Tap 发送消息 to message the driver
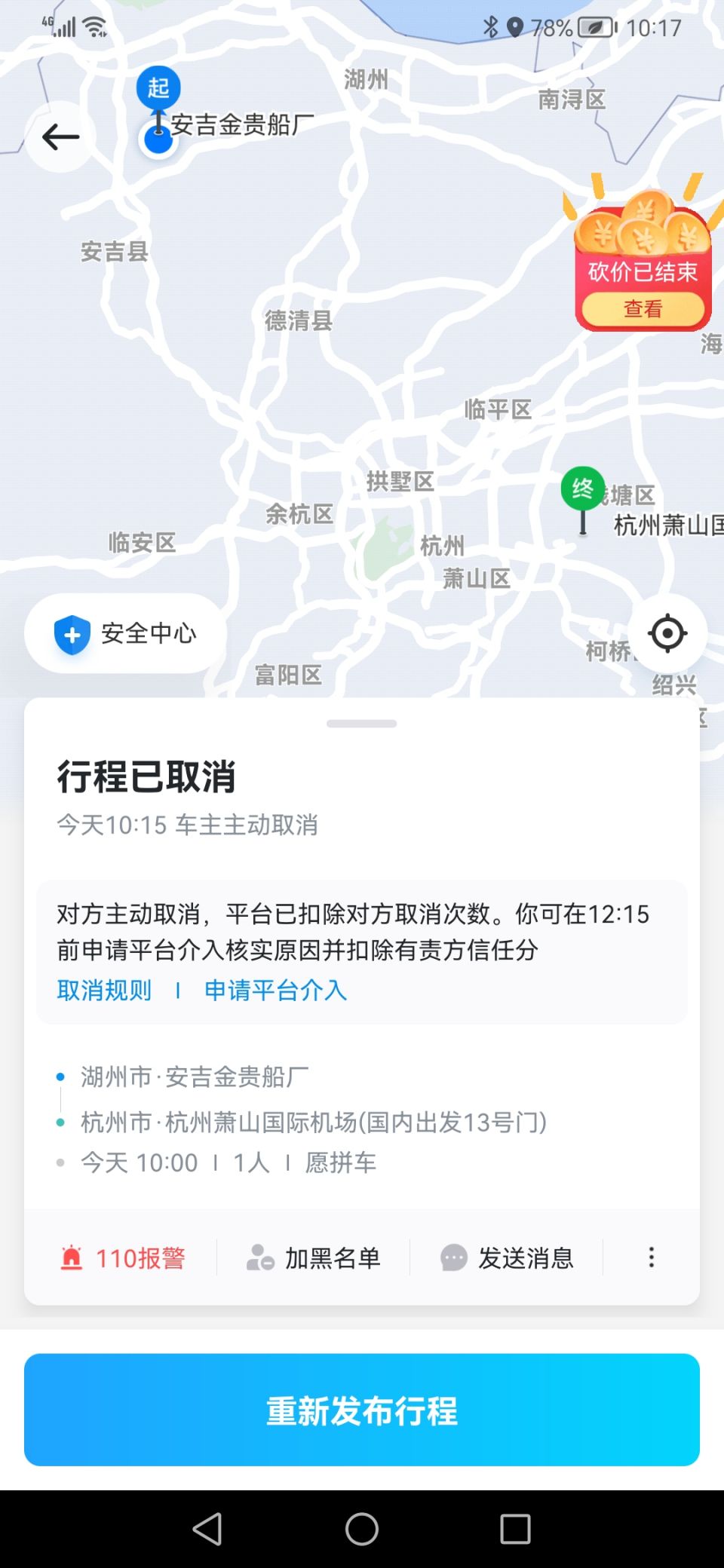724x1568 pixels. click(507, 1257)
